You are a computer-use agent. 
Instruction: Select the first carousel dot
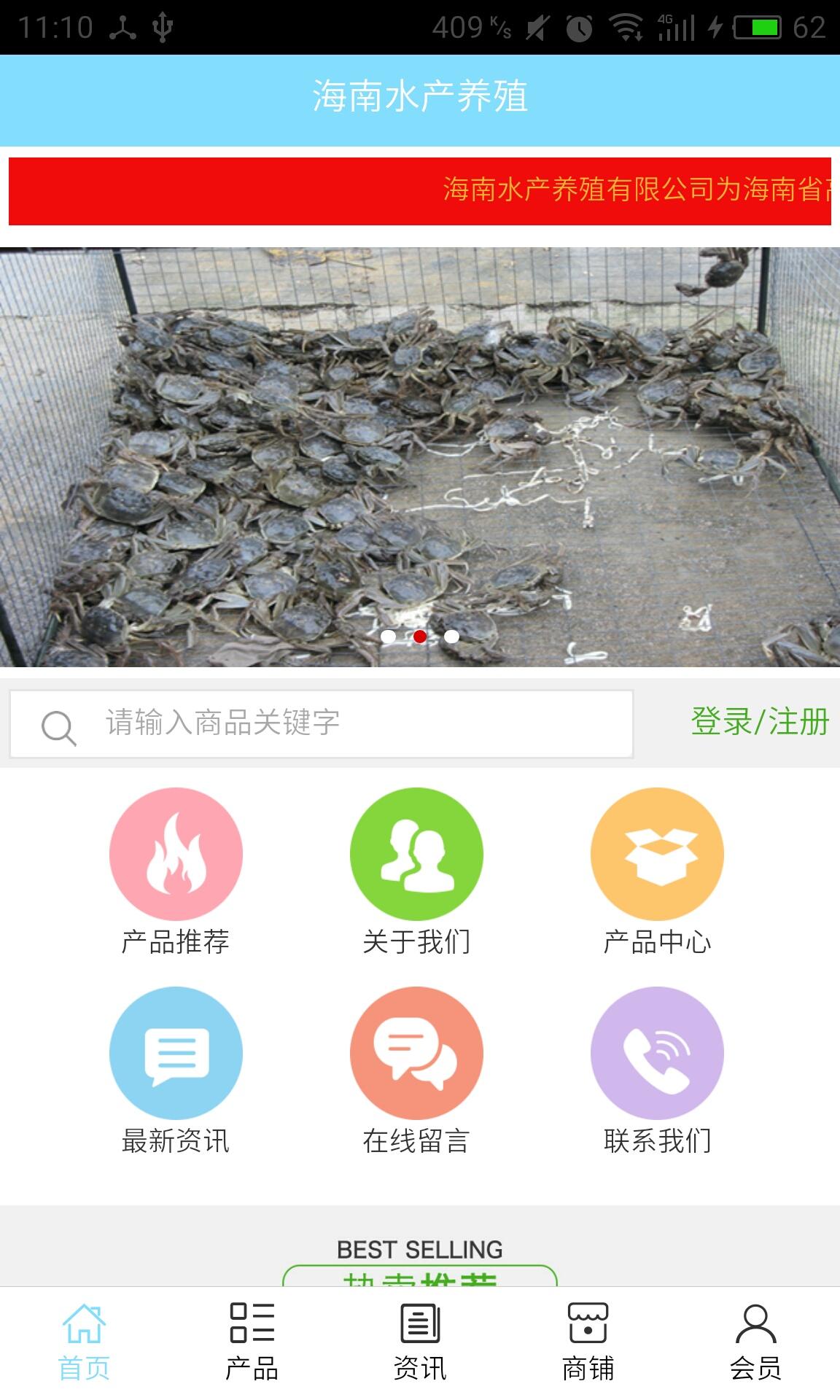pyautogui.click(x=390, y=636)
